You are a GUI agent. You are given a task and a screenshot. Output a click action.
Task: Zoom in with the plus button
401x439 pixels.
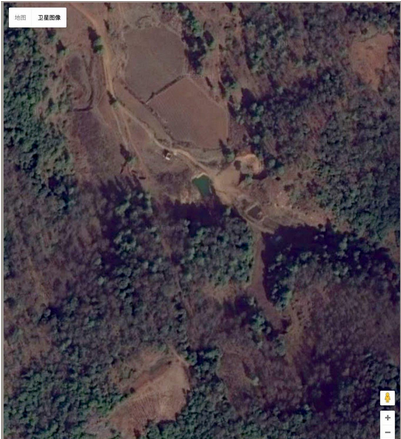tap(387, 418)
